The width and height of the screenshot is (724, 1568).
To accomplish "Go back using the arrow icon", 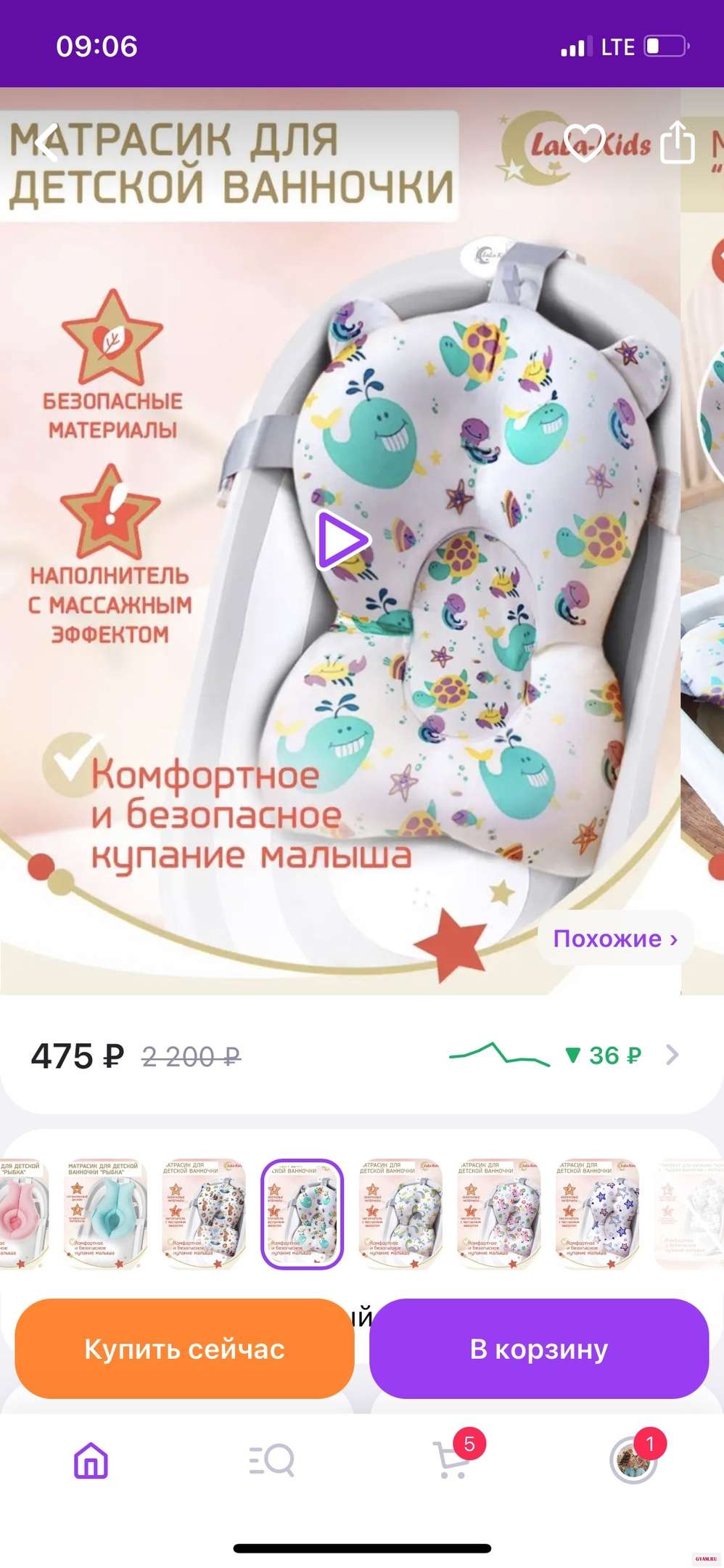I will click(48, 142).
